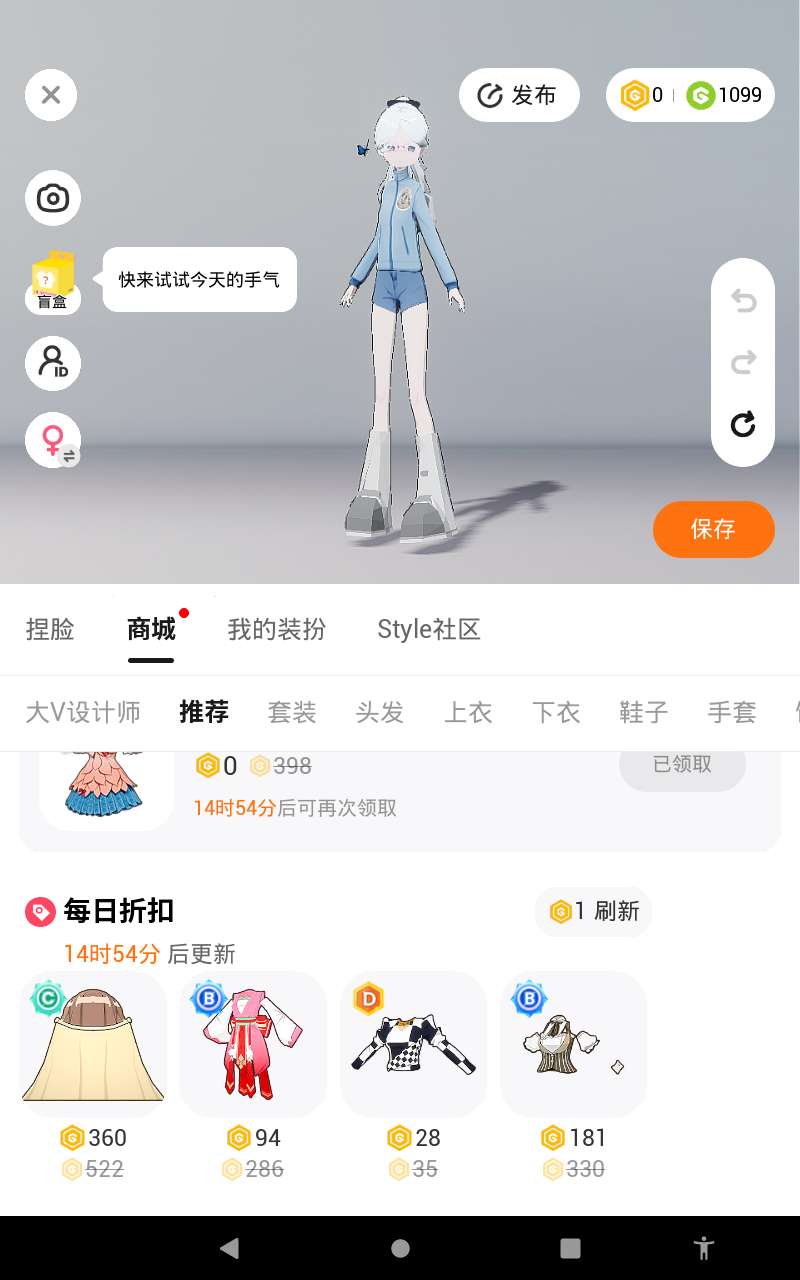Pick the 28 coin checkered top
The image size is (800, 1280).
tap(413, 1045)
